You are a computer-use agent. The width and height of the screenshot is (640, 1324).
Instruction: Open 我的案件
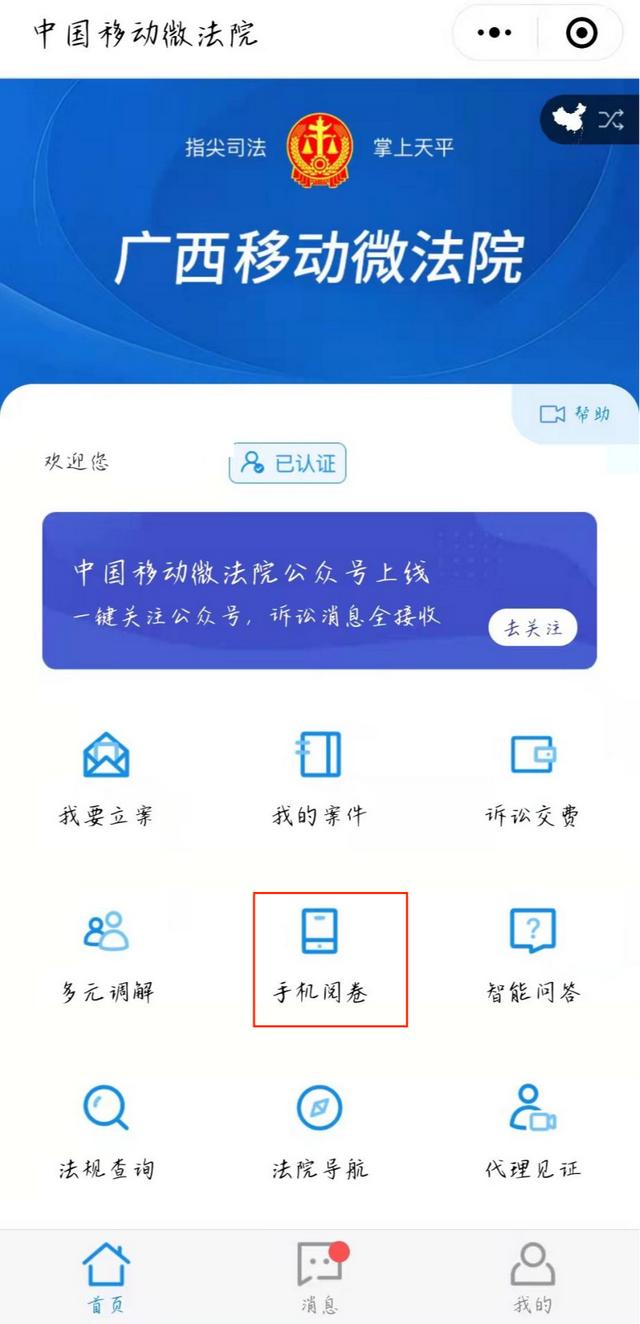coord(319,780)
